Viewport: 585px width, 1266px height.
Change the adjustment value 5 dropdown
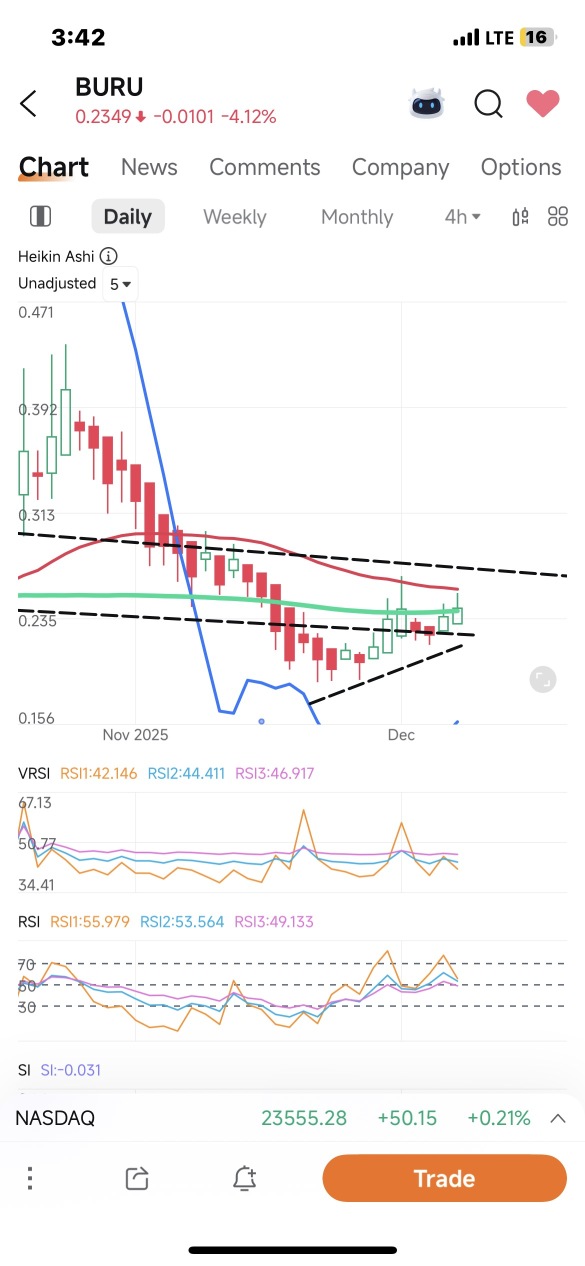click(x=121, y=284)
